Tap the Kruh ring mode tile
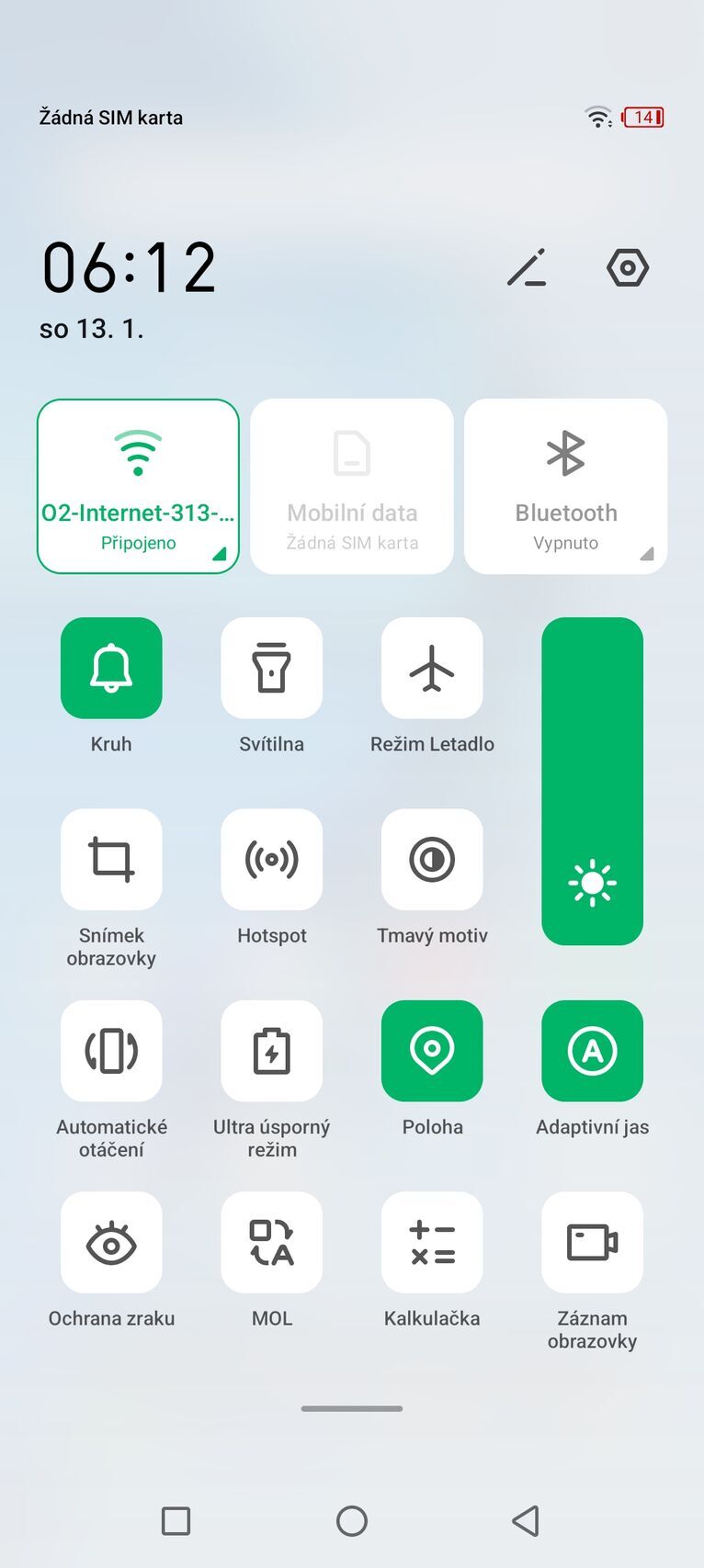 [x=111, y=669]
